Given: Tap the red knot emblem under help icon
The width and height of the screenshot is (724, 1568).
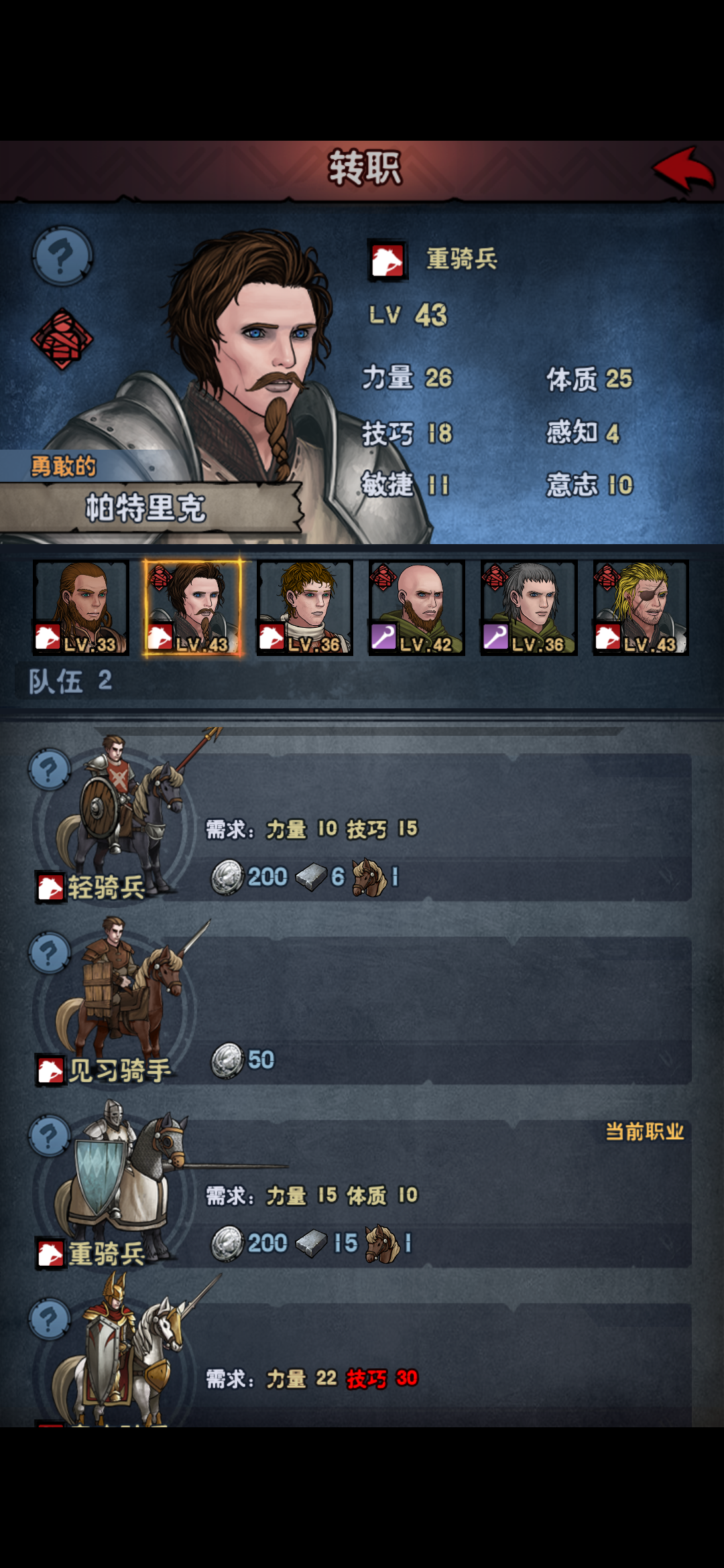Looking at the screenshot, I should tap(62, 339).
